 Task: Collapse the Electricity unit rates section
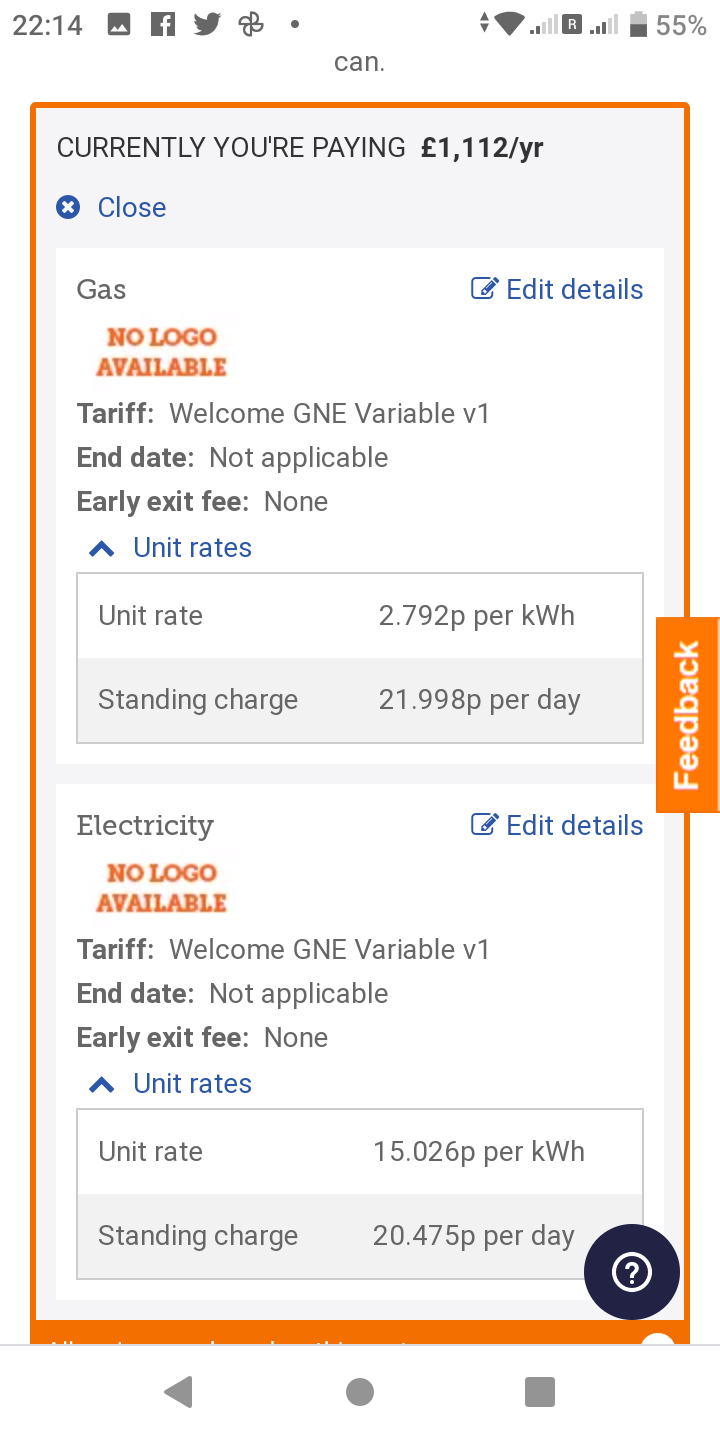170,1084
